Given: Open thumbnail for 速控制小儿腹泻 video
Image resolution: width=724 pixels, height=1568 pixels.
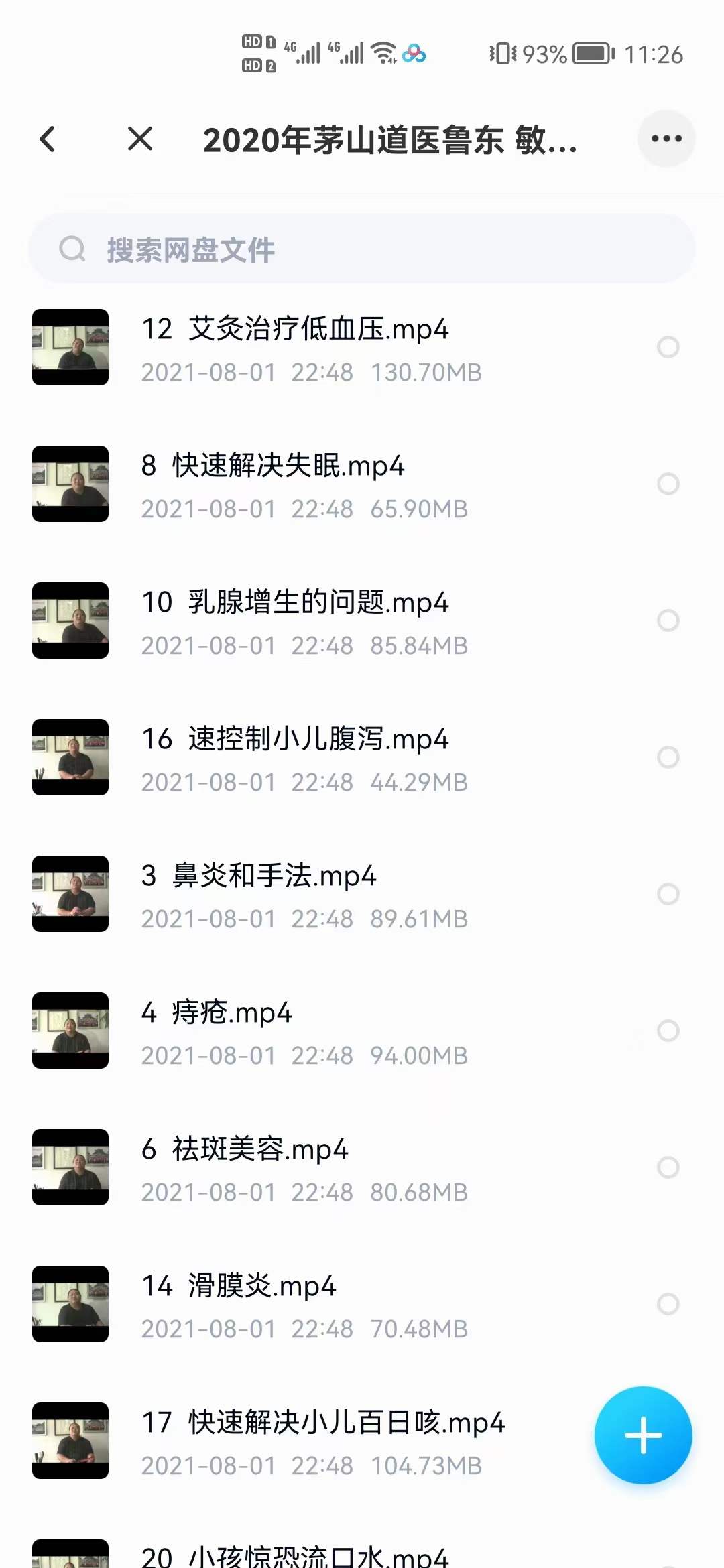Looking at the screenshot, I should [70, 757].
